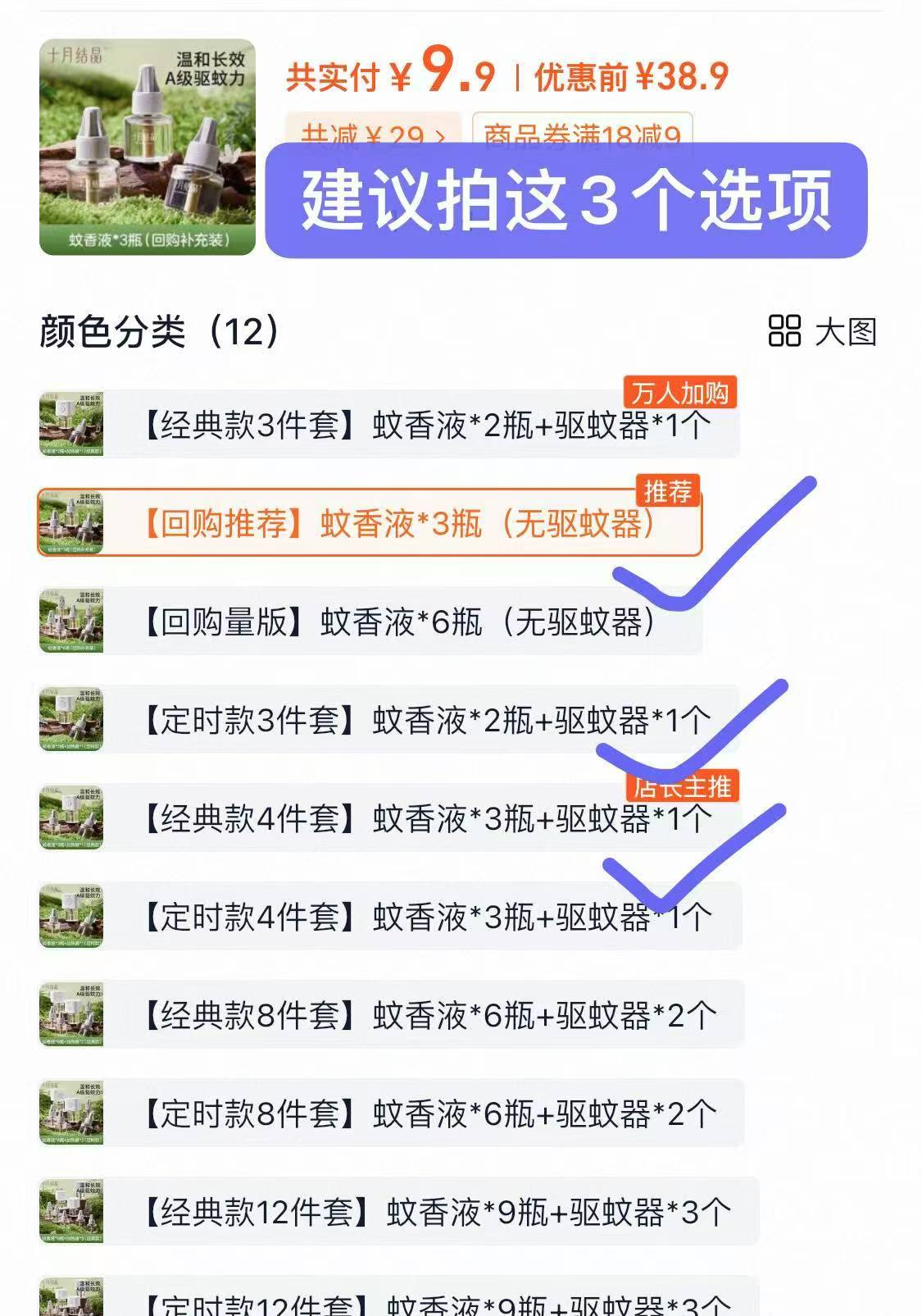Click the 大图 grid view icon

tap(783, 331)
